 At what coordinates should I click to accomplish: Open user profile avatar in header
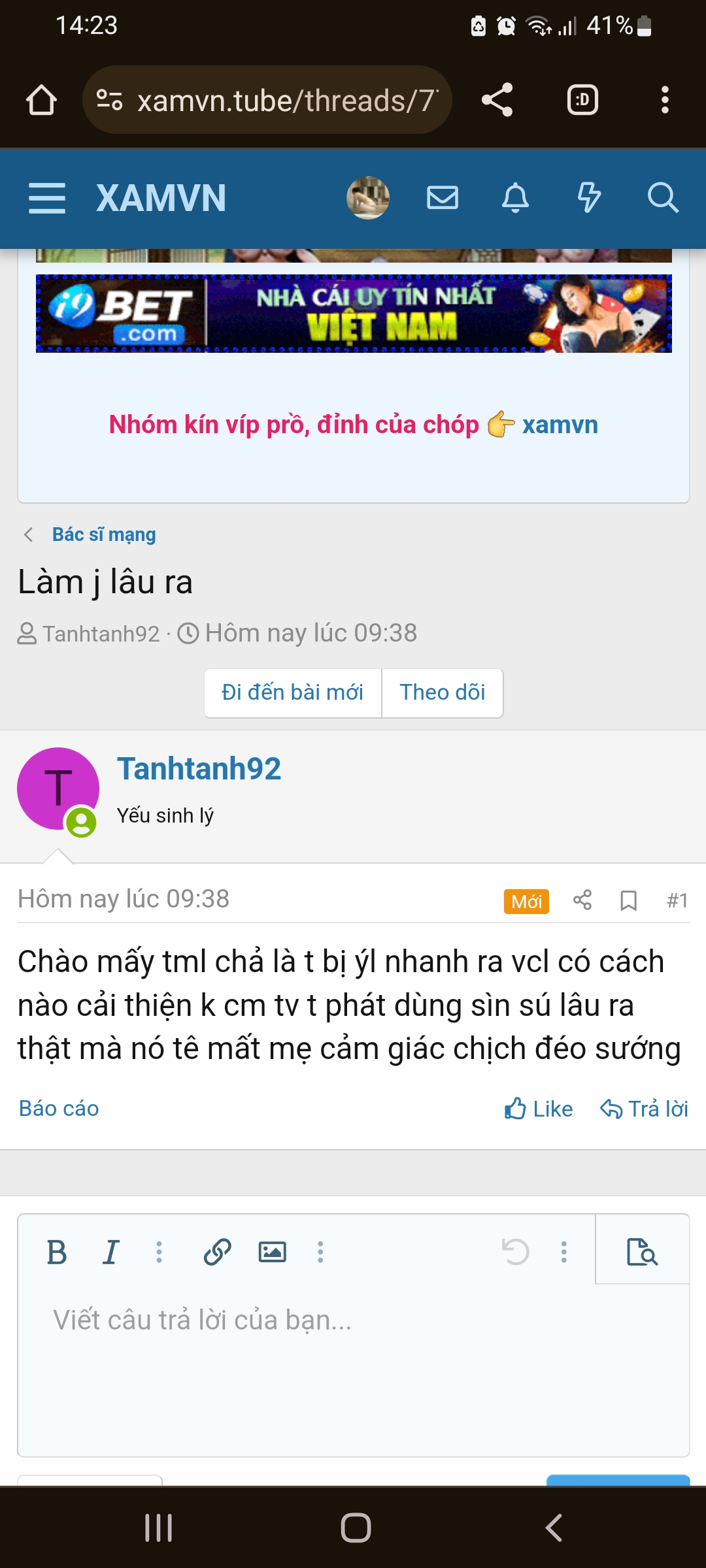click(x=368, y=197)
